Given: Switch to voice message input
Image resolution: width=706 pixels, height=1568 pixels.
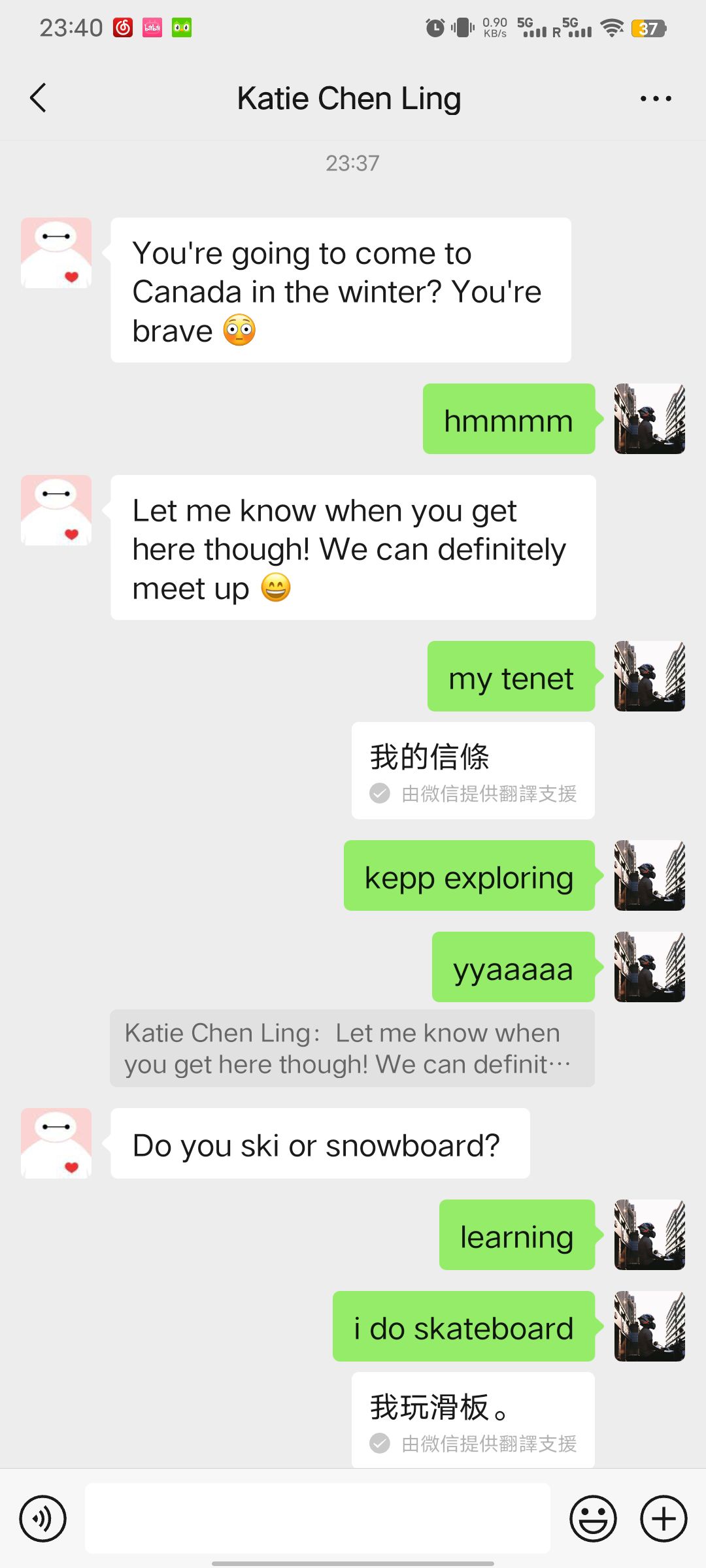Looking at the screenshot, I should (x=43, y=1518).
